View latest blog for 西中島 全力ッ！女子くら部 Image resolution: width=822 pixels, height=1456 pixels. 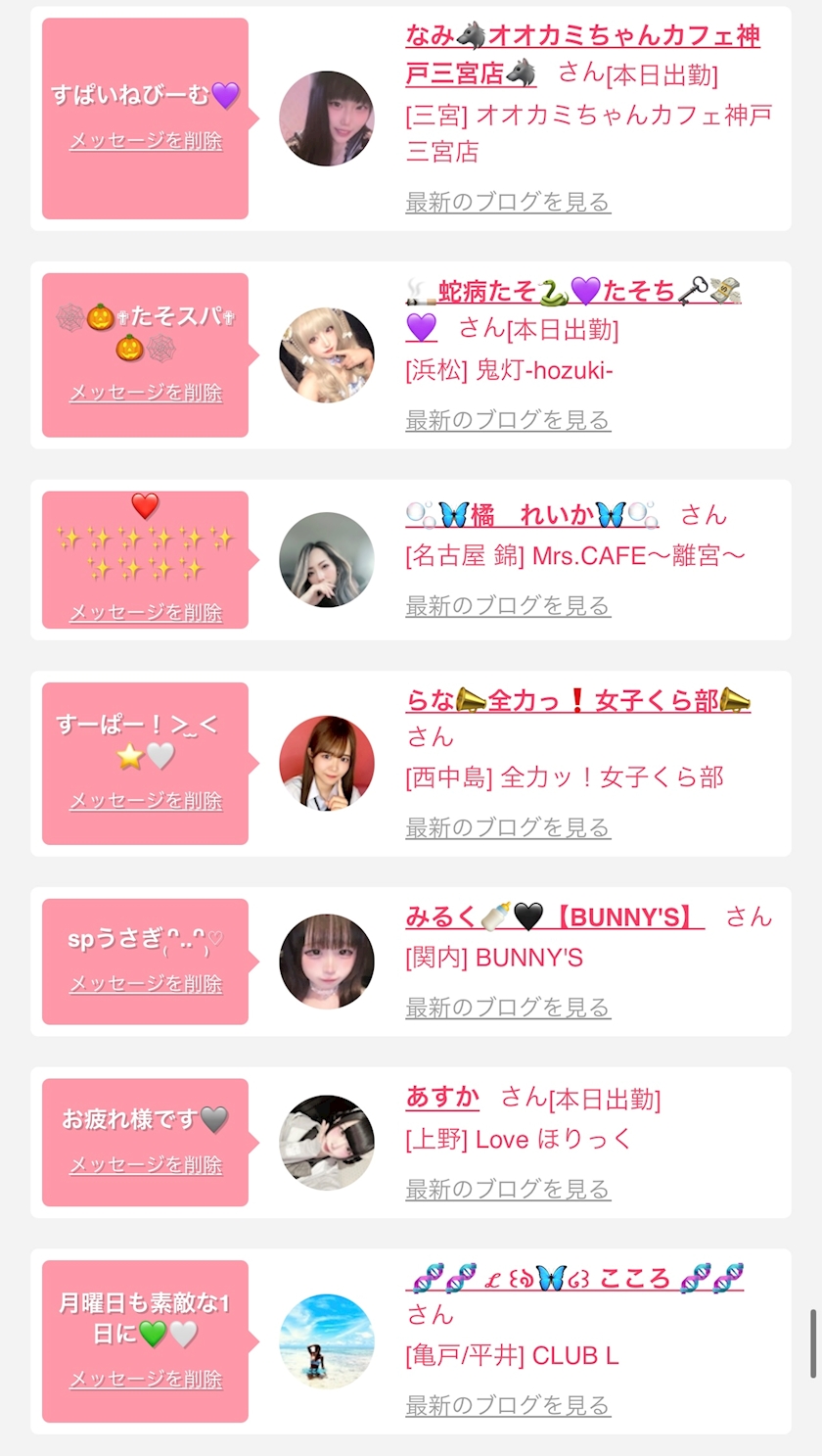point(508,828)
